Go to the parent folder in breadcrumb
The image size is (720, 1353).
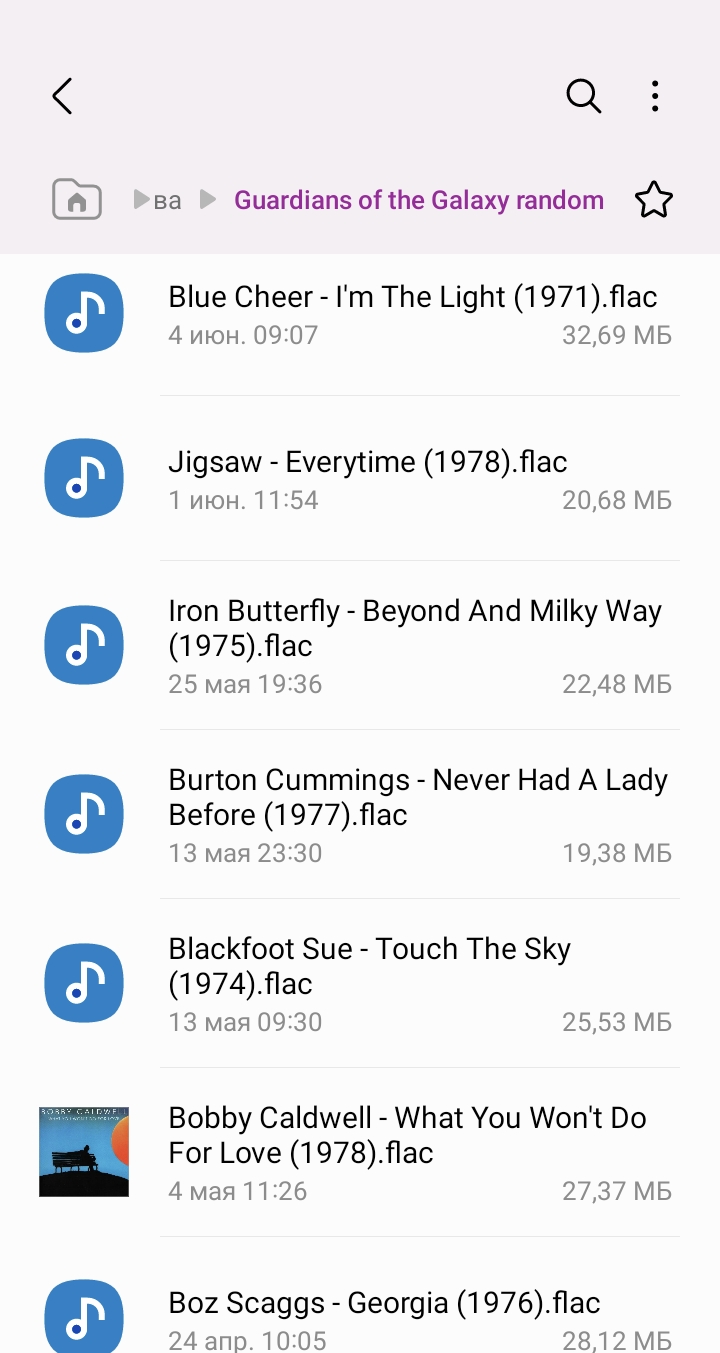(167, 201)
